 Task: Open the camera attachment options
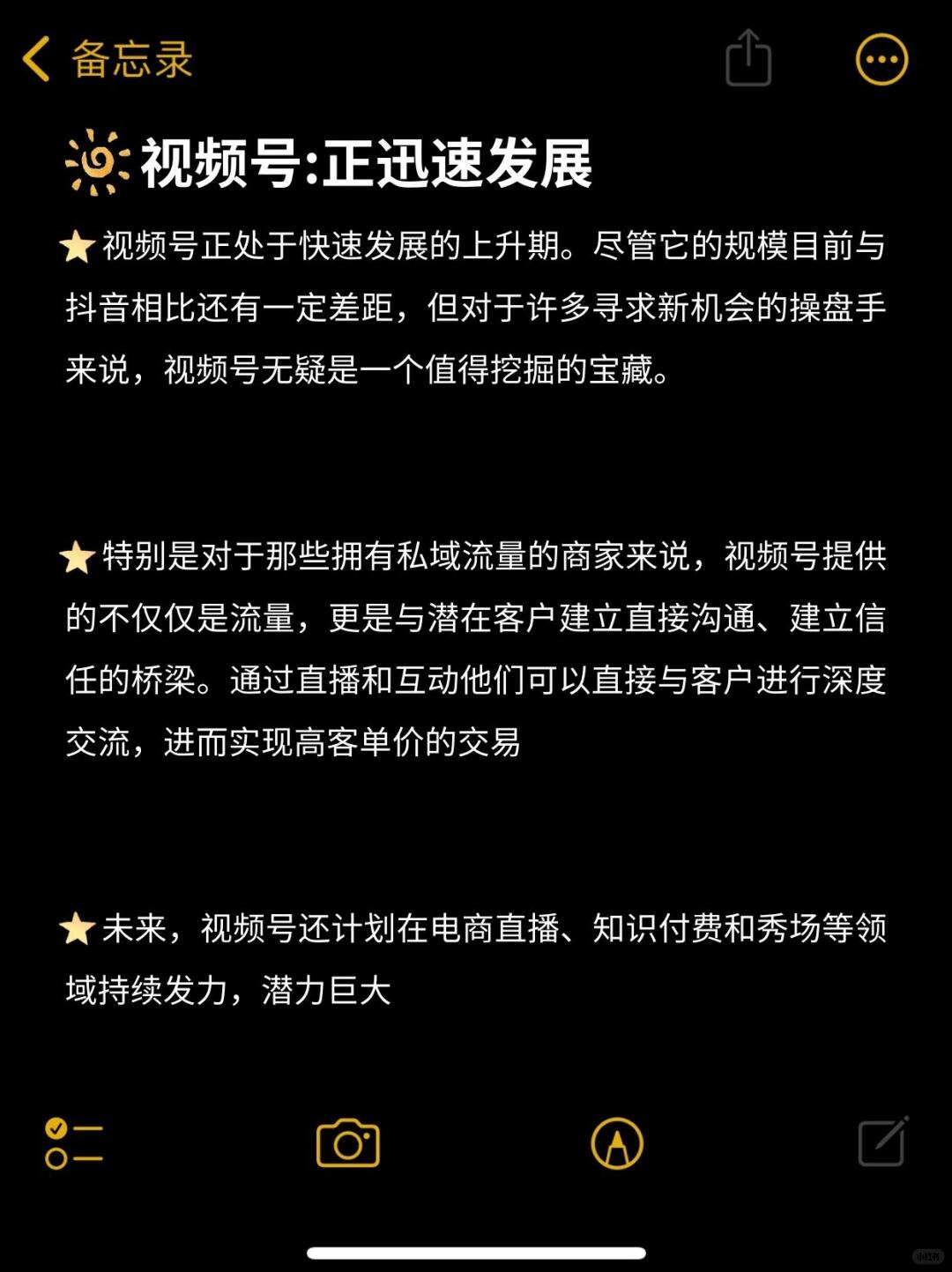point(347,1143)
